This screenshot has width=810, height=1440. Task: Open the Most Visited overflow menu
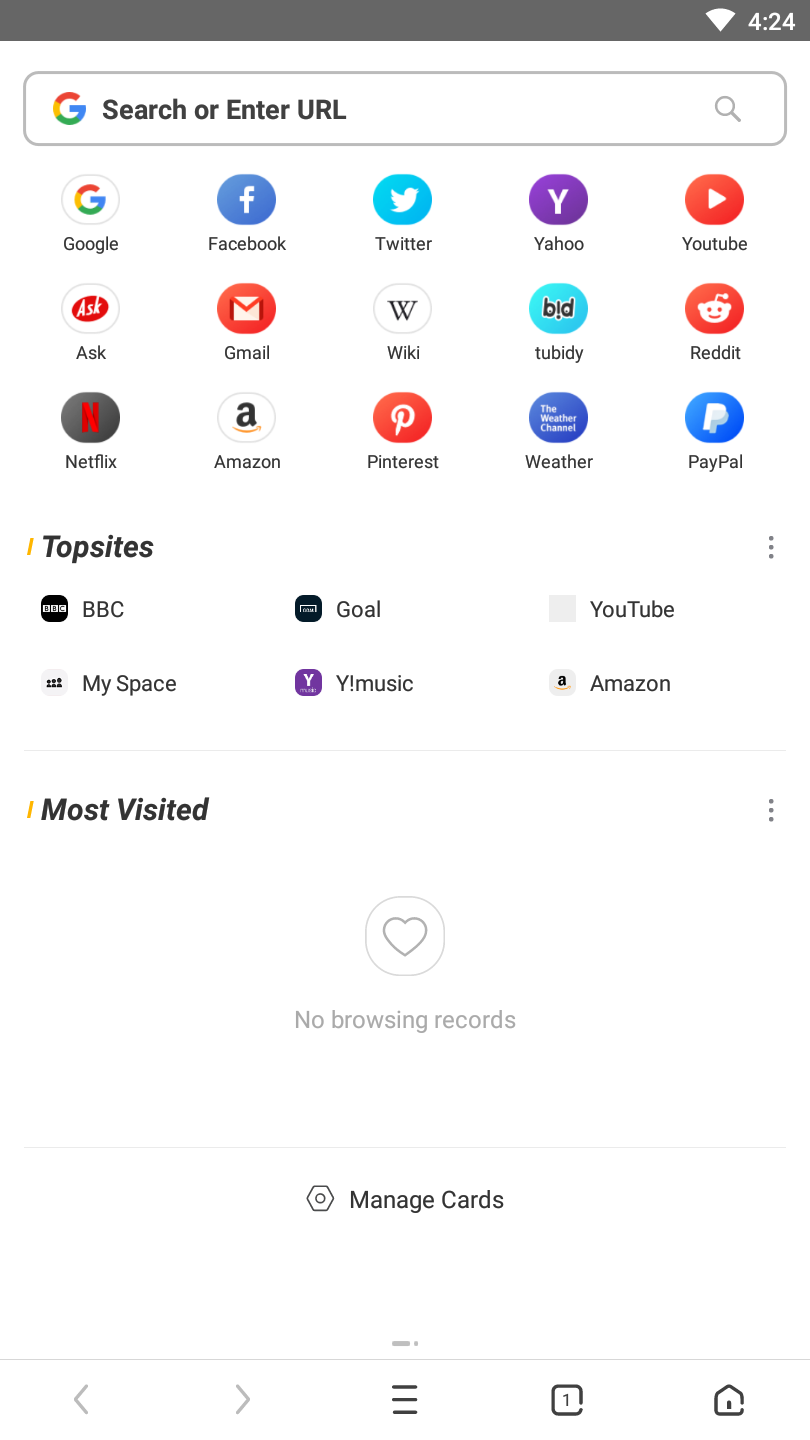pos(770,810)
